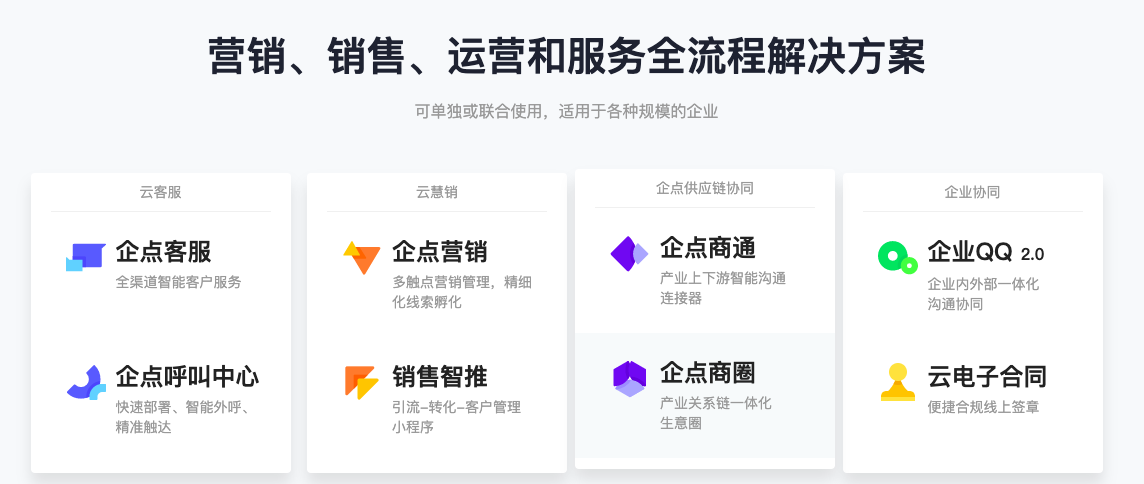Open the 企点商通 product
1144x484 pixels.
(x=707, y=248)
